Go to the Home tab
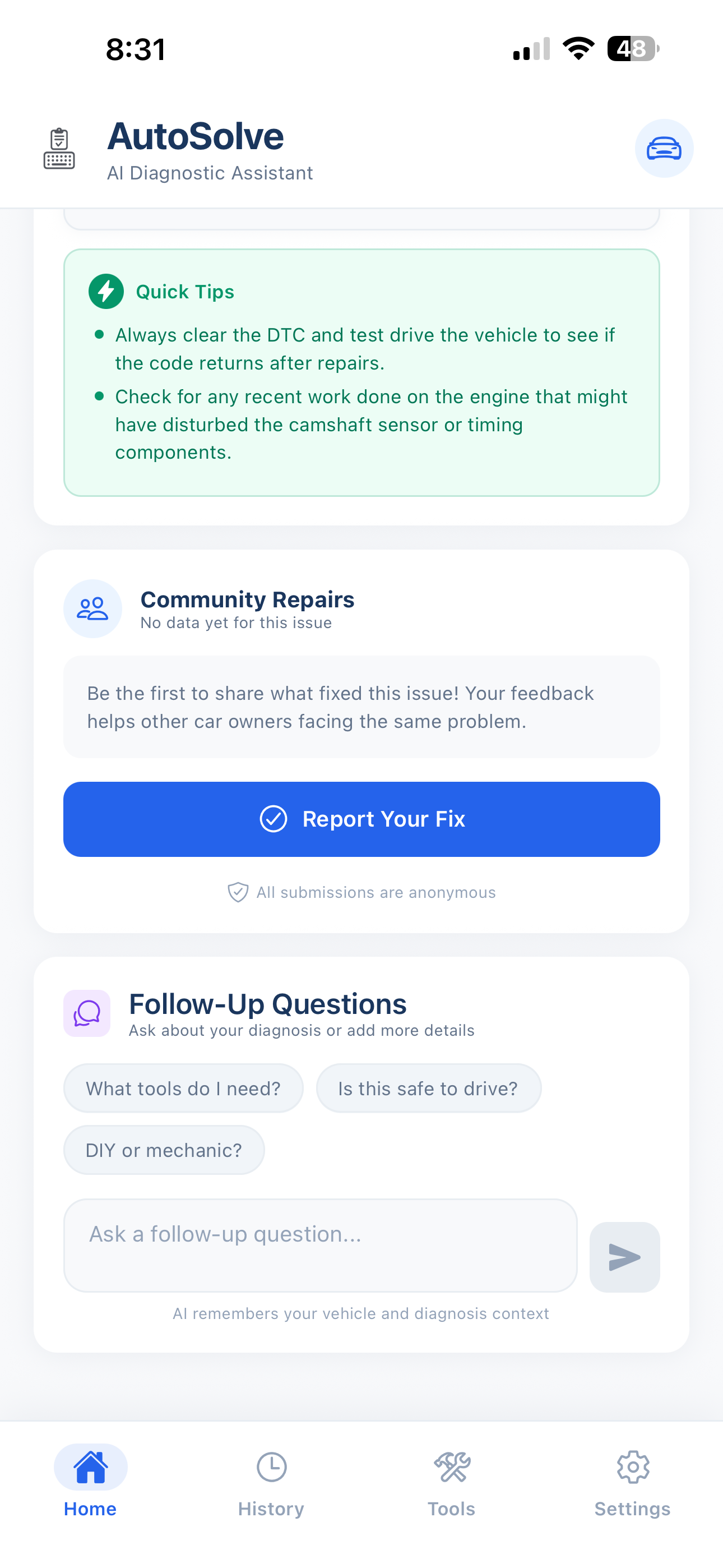Screen dimensions: 723x1568 tap(90, 1482)
